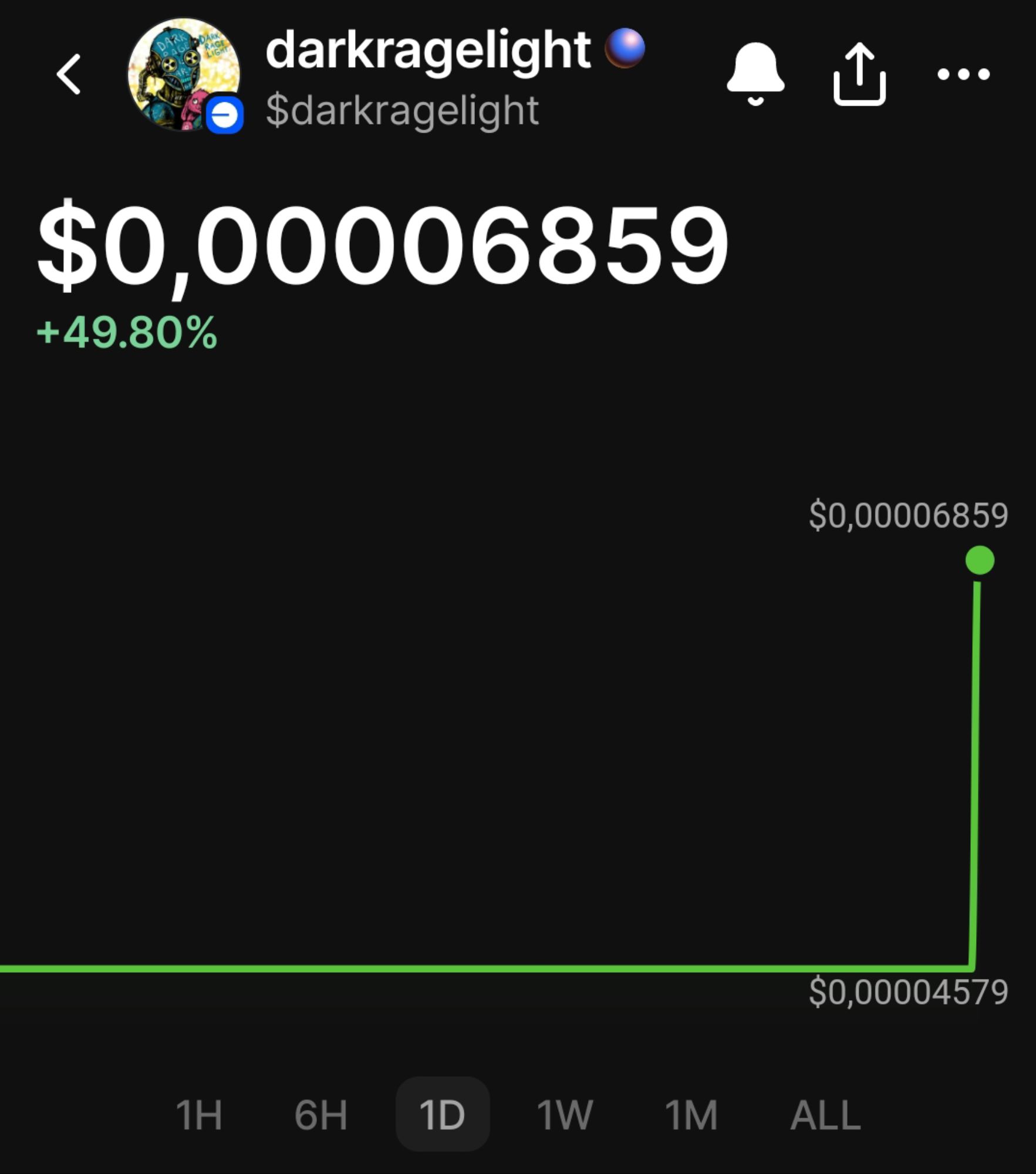
Task: Share the darkragelight coin
Action: [859, 74]
